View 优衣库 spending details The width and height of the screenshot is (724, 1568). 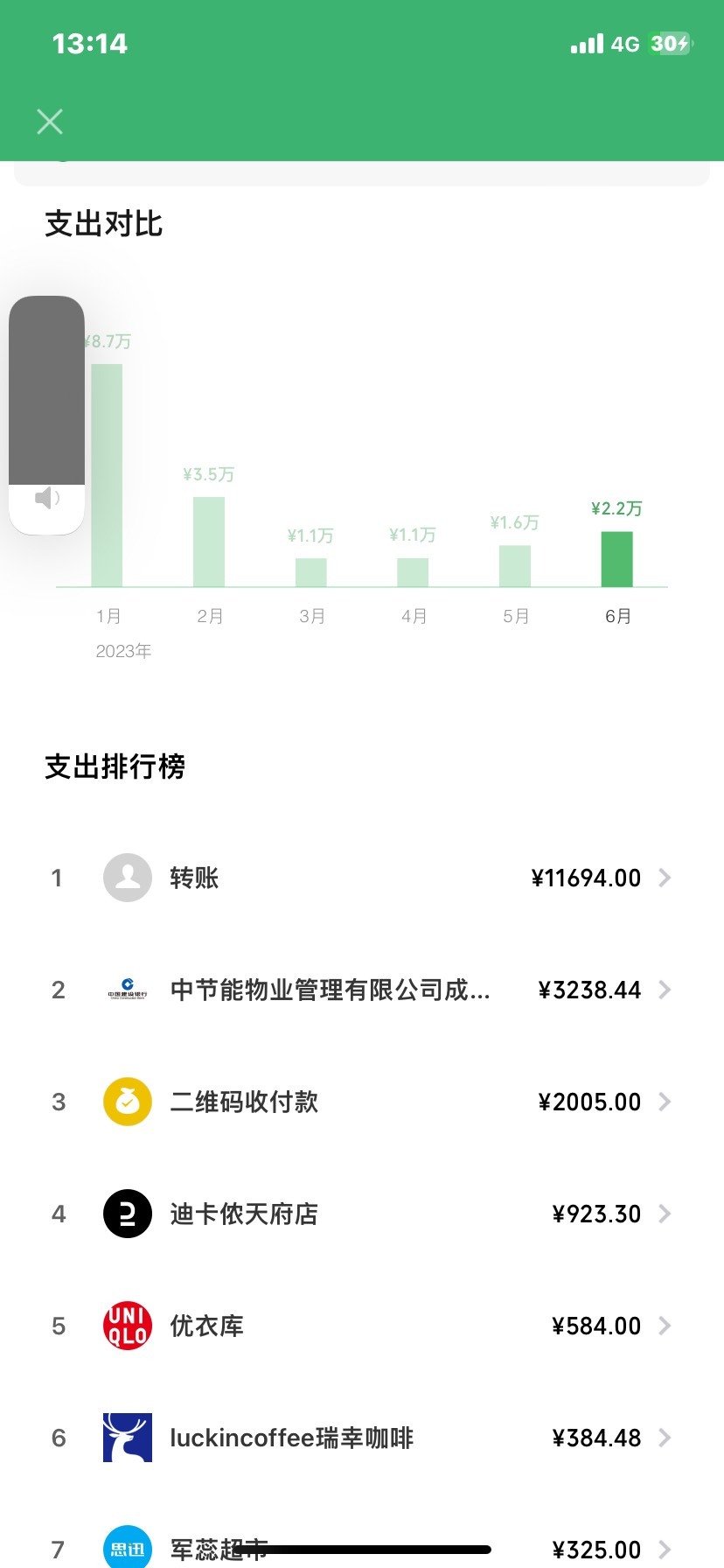point(362,1326)
